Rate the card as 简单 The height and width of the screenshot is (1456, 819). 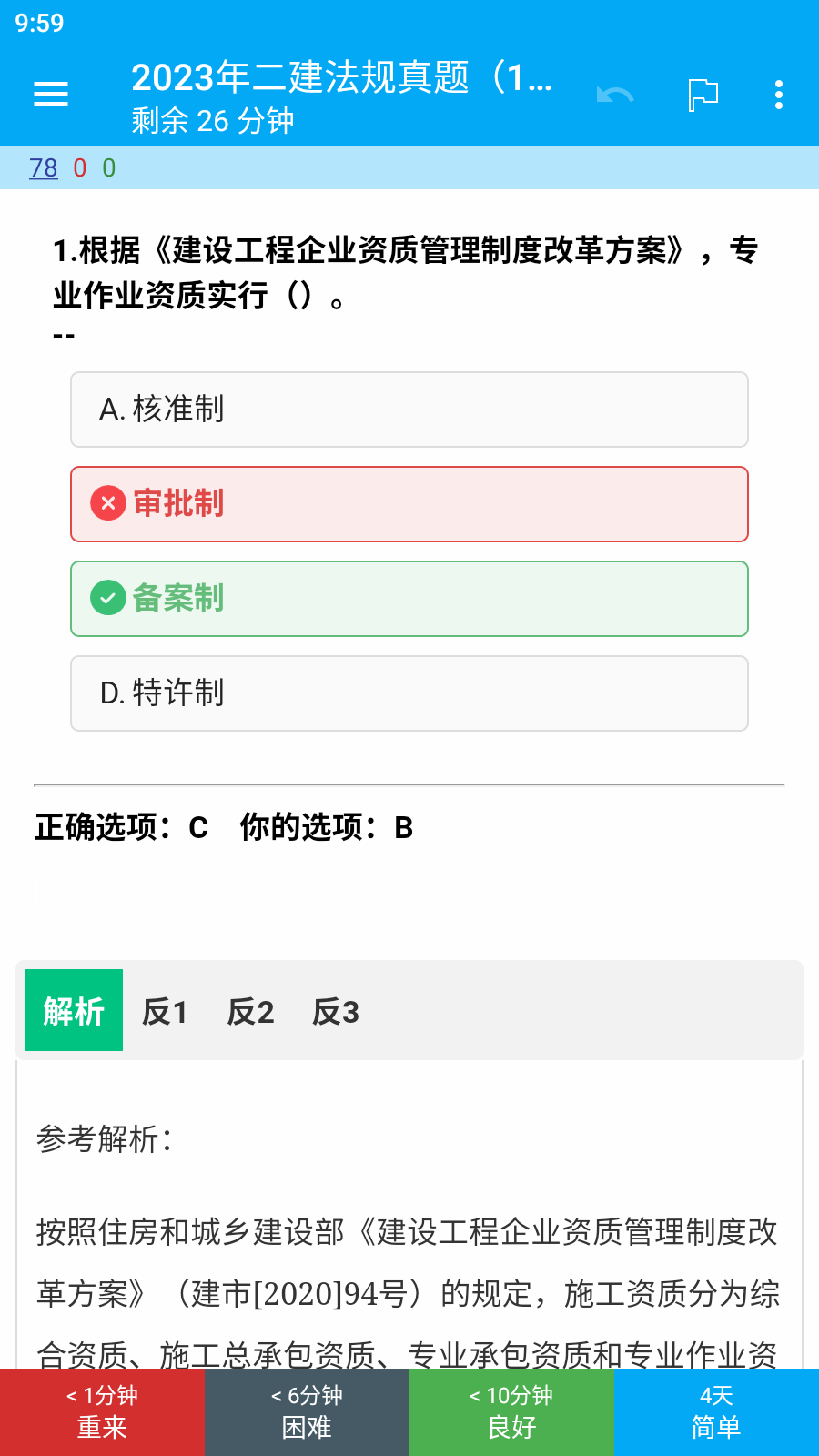(x=716, y=1412)
